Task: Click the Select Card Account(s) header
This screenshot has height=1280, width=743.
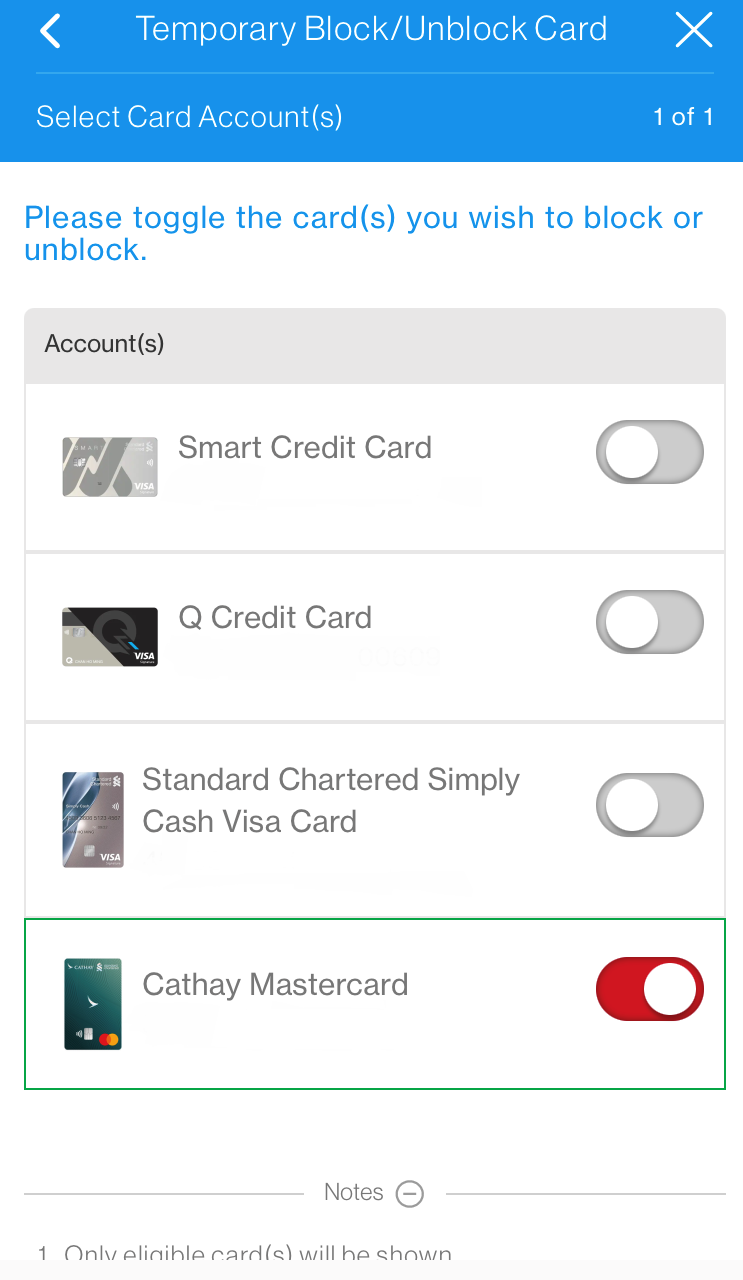Action: (188, 117)
